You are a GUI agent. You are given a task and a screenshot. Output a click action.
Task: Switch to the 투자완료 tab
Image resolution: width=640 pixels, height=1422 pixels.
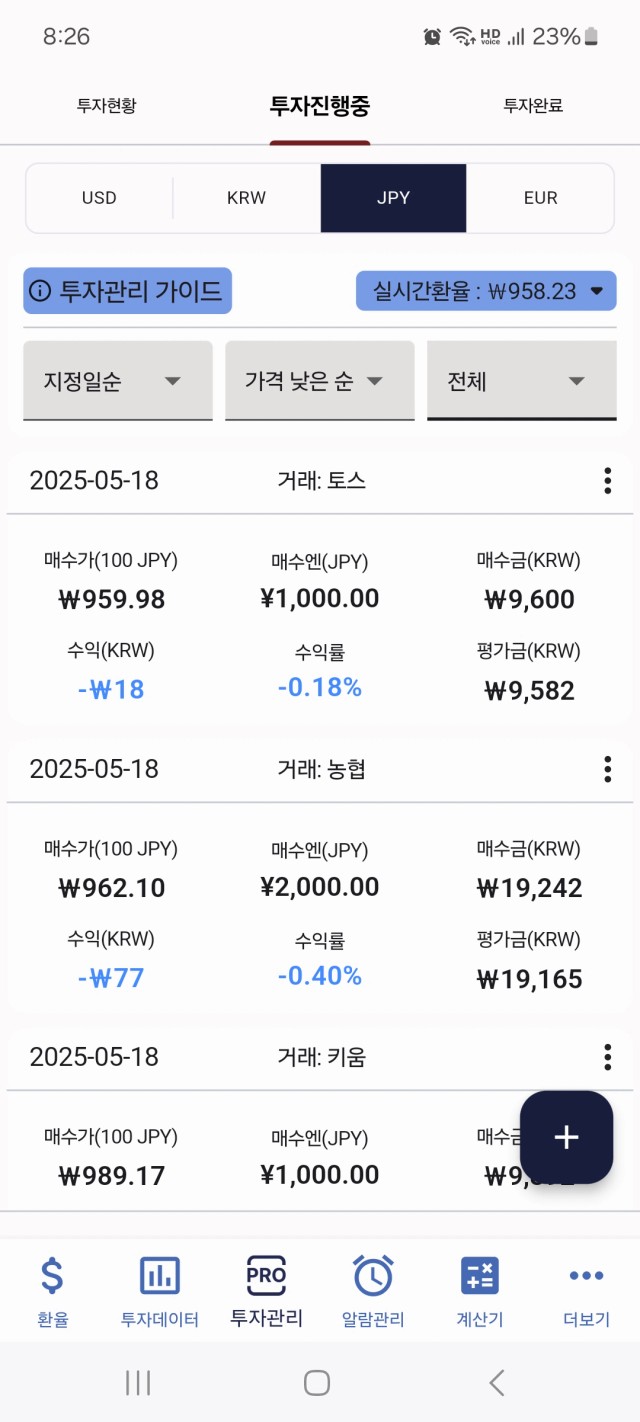(x=532, y=105)
